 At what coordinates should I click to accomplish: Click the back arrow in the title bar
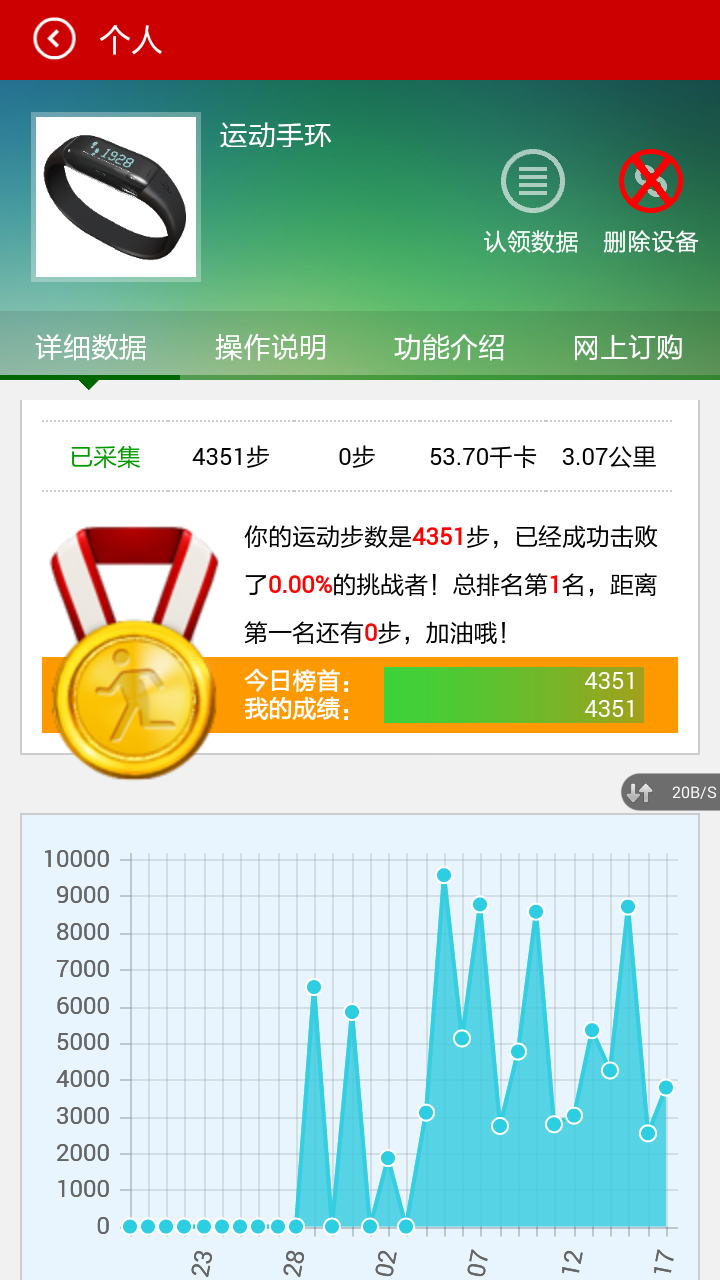[x=54, y=40]
